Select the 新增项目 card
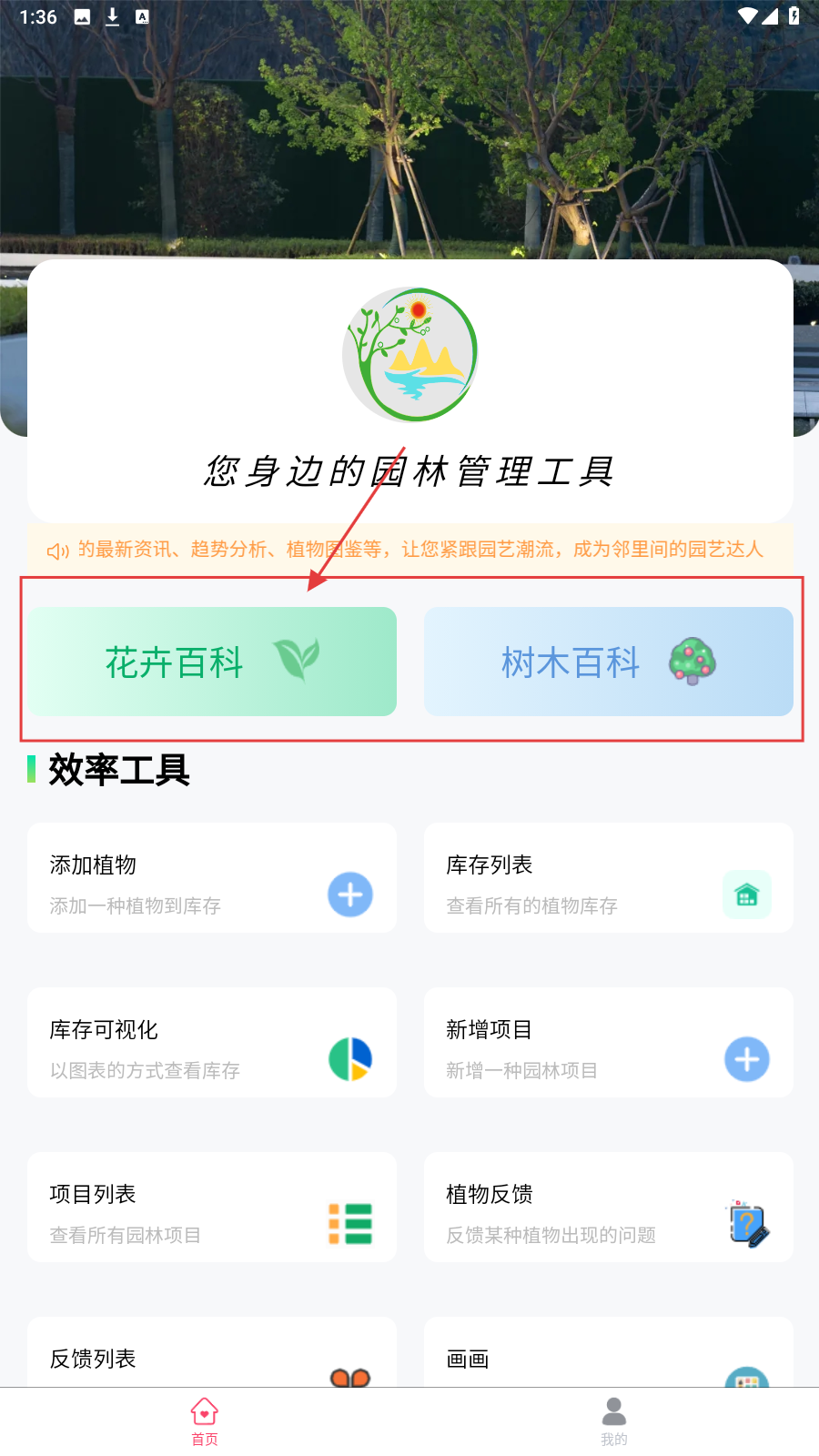The height and width of the screenshot is (1456, 819). [x=608, y=1043]
